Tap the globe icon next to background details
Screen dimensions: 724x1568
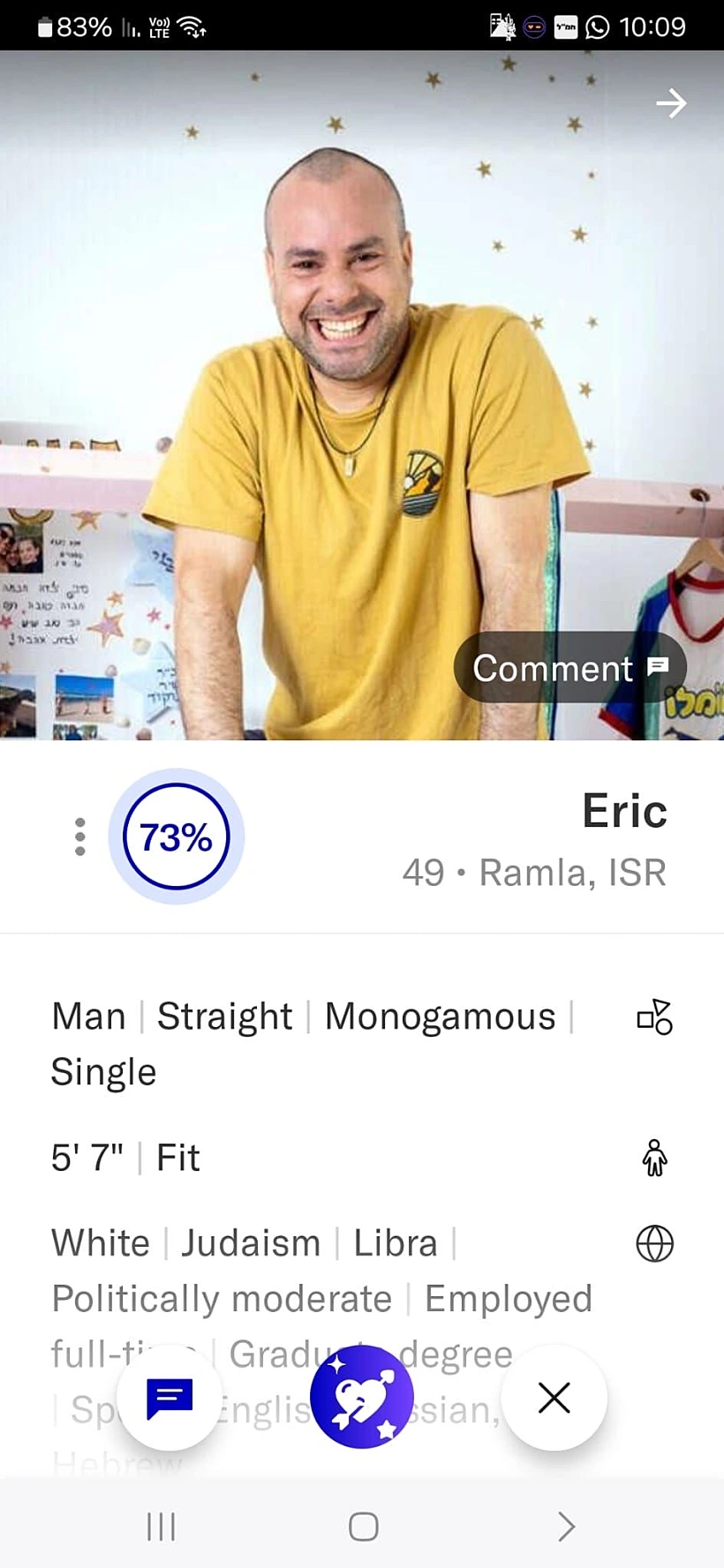tap(653, 1242)
